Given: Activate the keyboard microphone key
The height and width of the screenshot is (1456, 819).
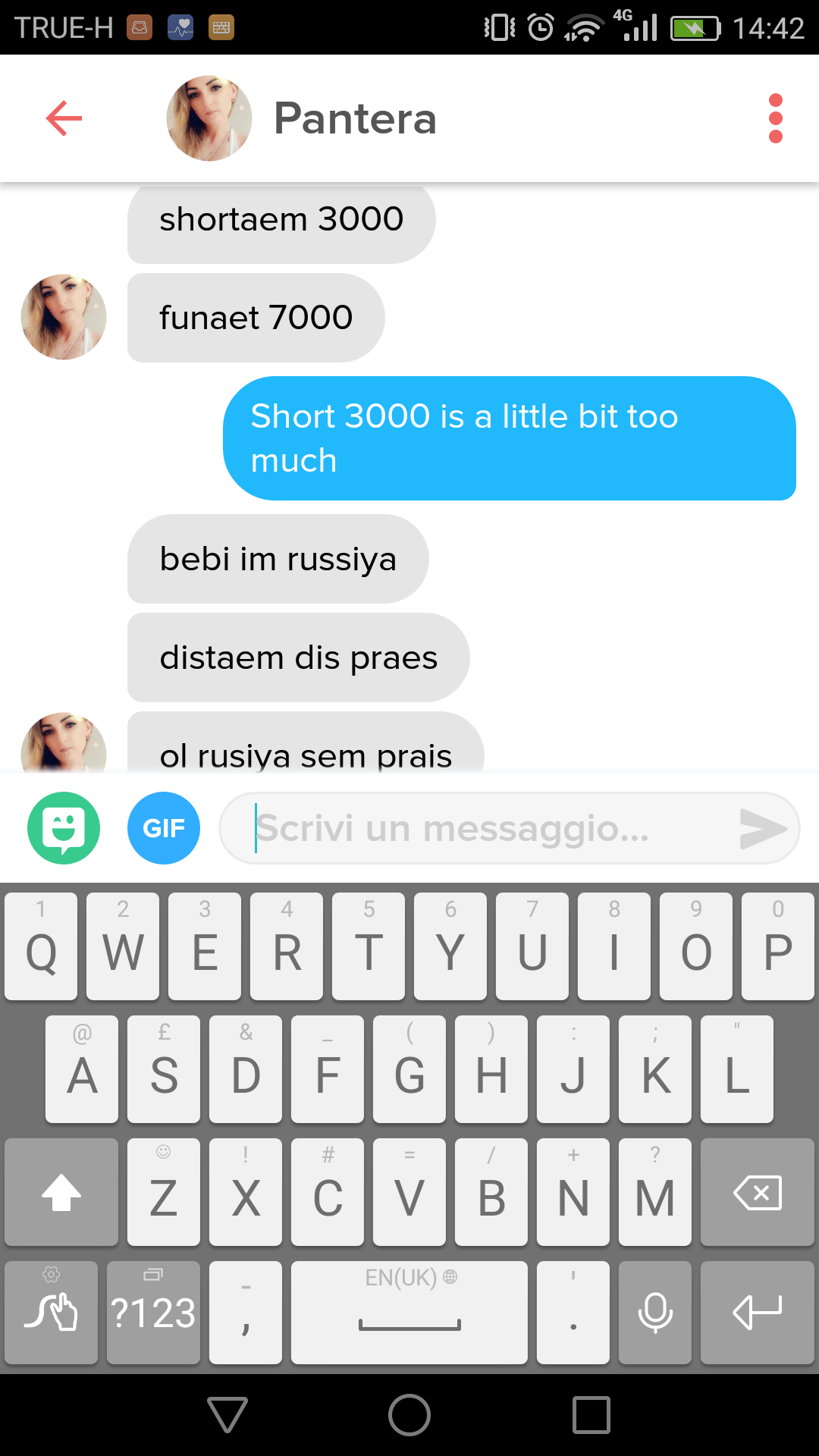Looking at the screenshot, I should click(x=655, y=1312).
